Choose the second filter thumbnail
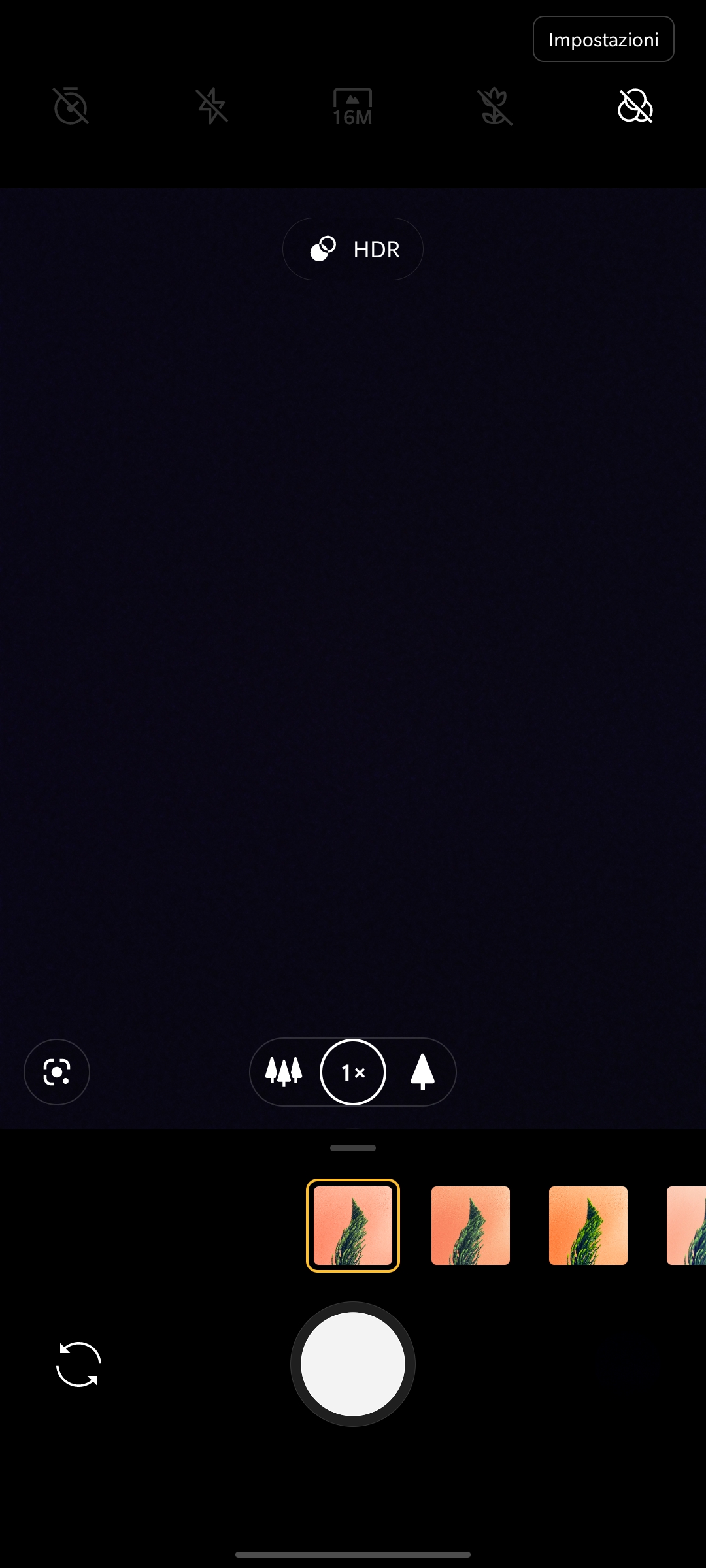706x1568 pixels. [471, 1226]
